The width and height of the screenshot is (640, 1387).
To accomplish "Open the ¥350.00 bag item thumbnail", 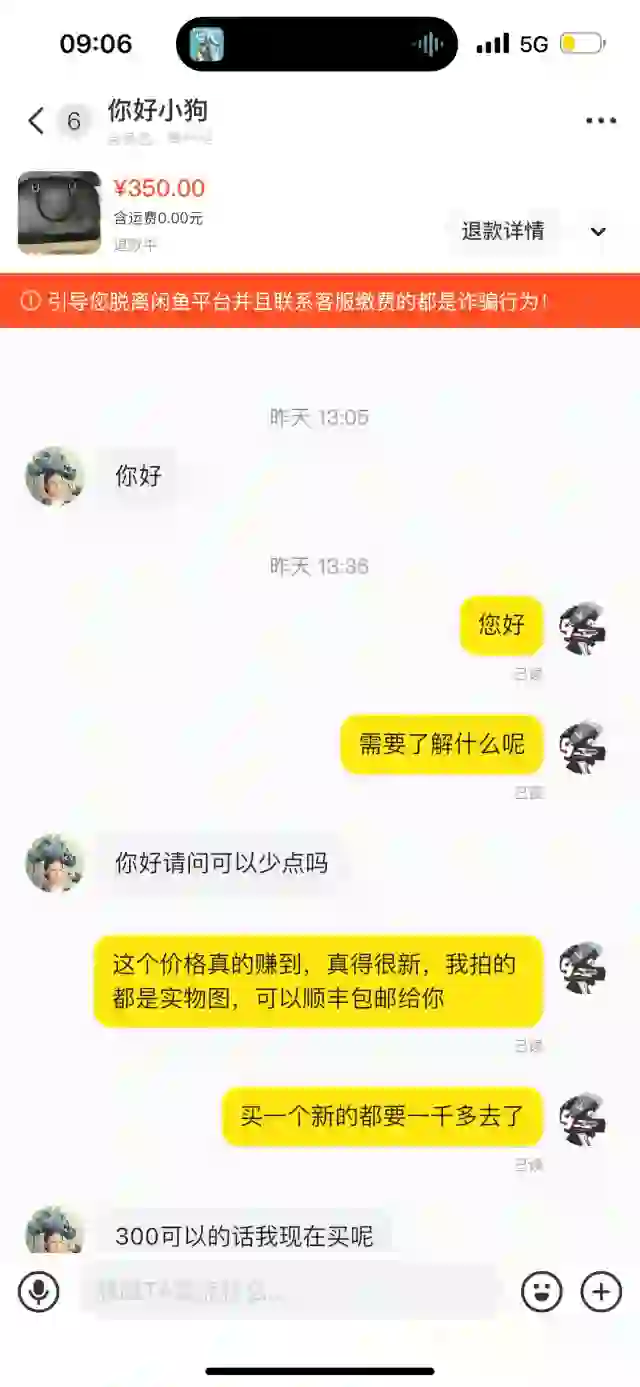I will [x=59, y=213].
